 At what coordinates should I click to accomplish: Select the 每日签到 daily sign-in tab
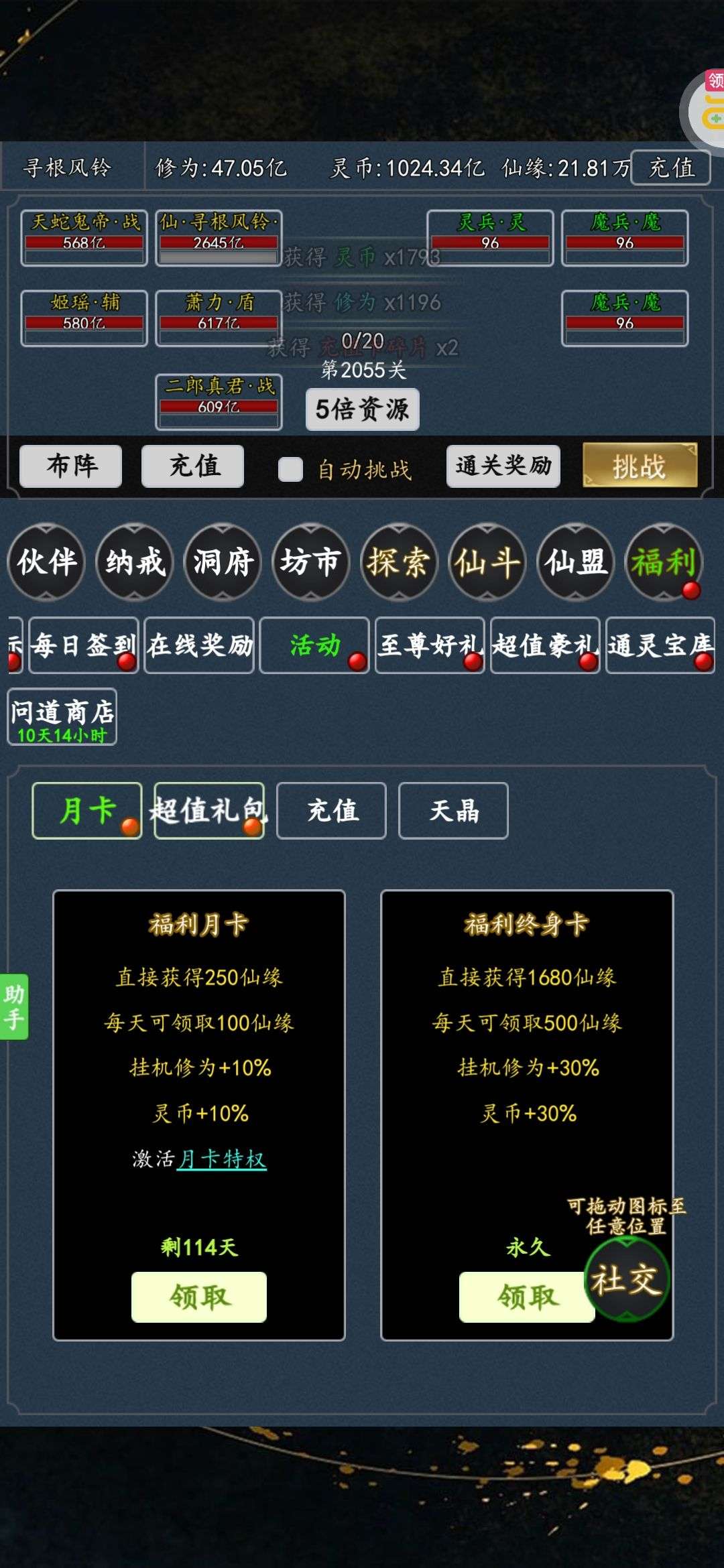click(84, 645)
